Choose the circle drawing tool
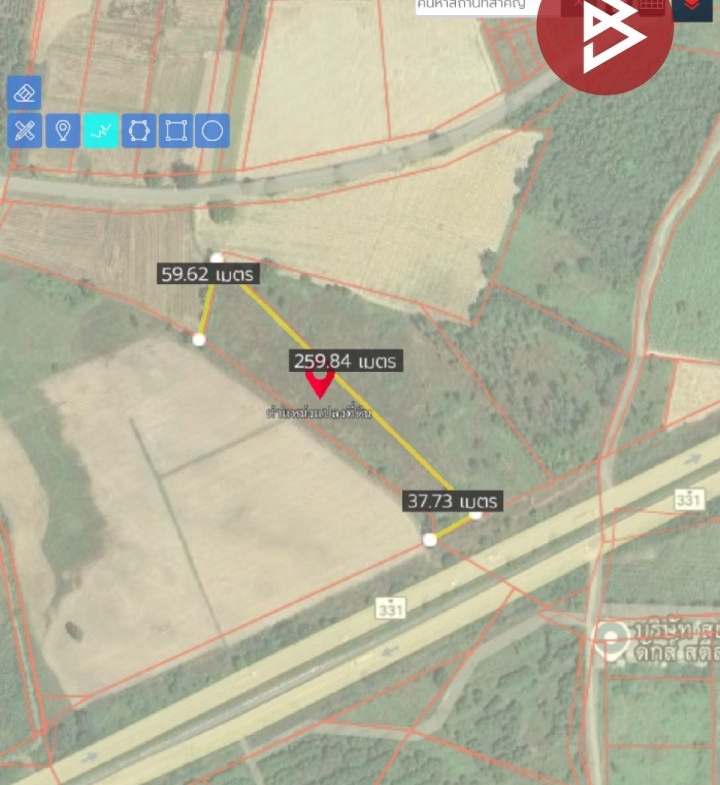This screenshot has width=720, height=785. pyautogui.click(x=213, y=131)
